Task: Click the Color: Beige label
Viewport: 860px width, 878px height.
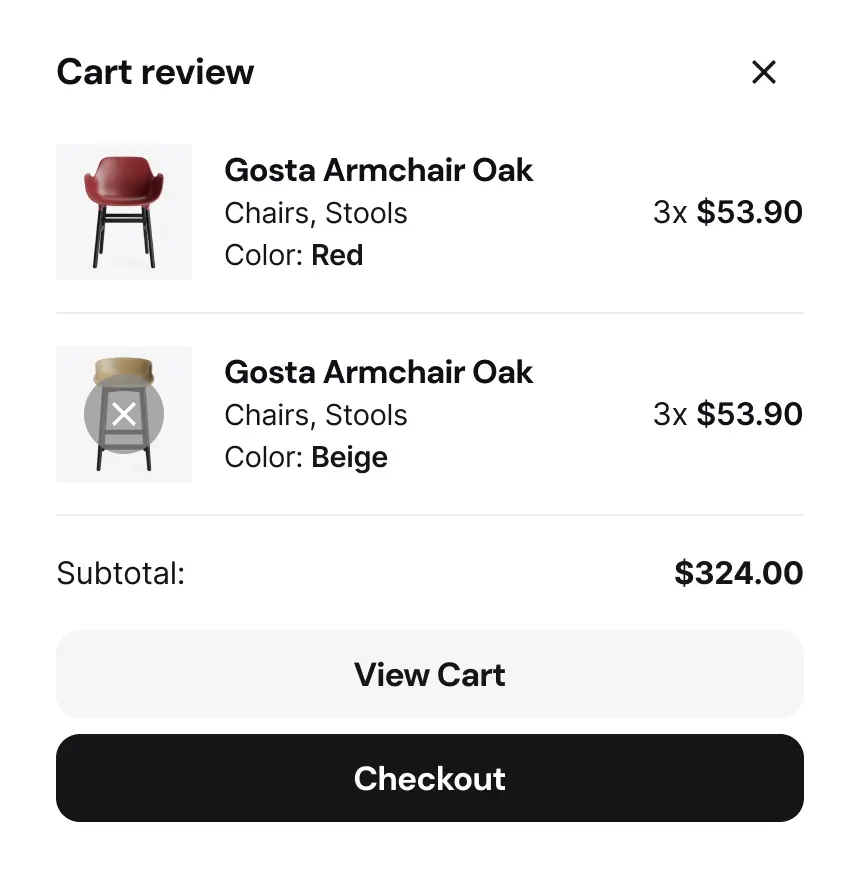Action: point(305,457)
